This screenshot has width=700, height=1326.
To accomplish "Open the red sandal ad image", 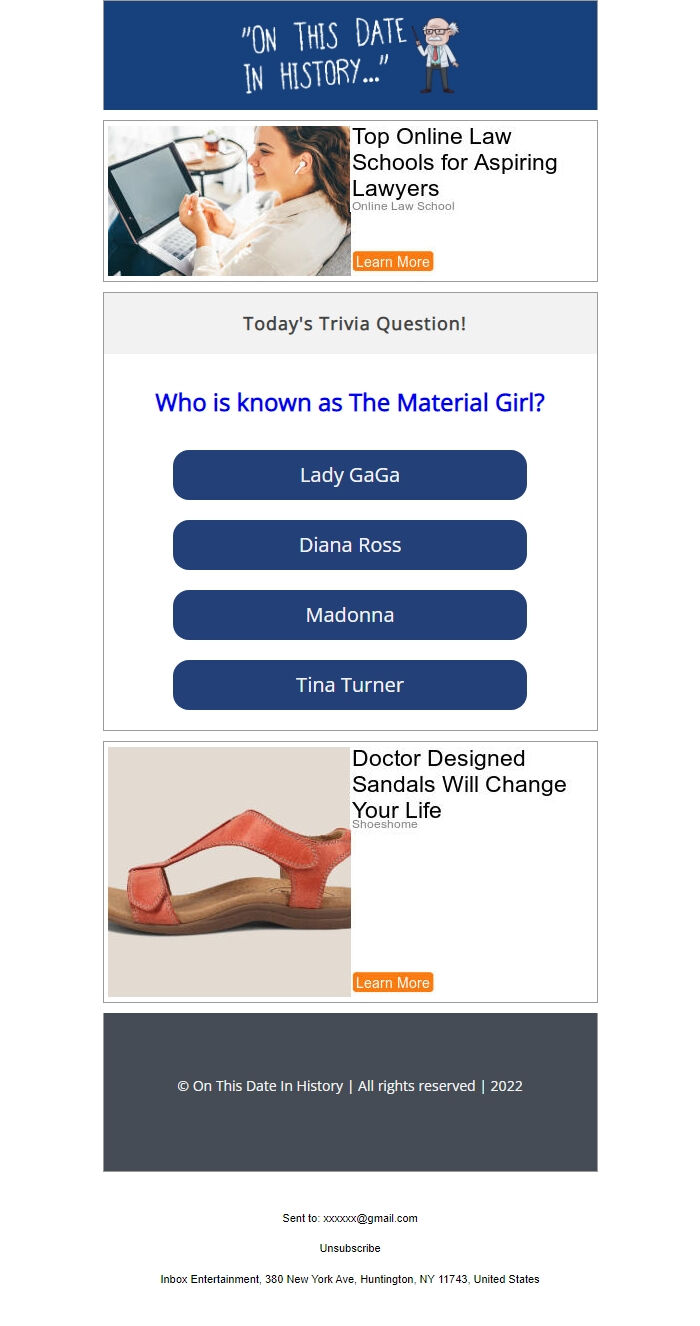I will point(229,872).
